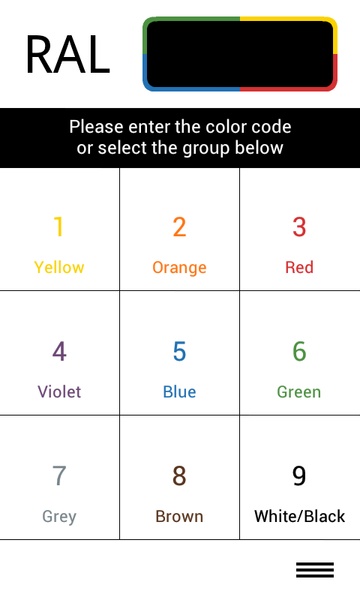The image size is (360, 600).
Task: Open the 9 White/Black group
Action: coord(300,478)
